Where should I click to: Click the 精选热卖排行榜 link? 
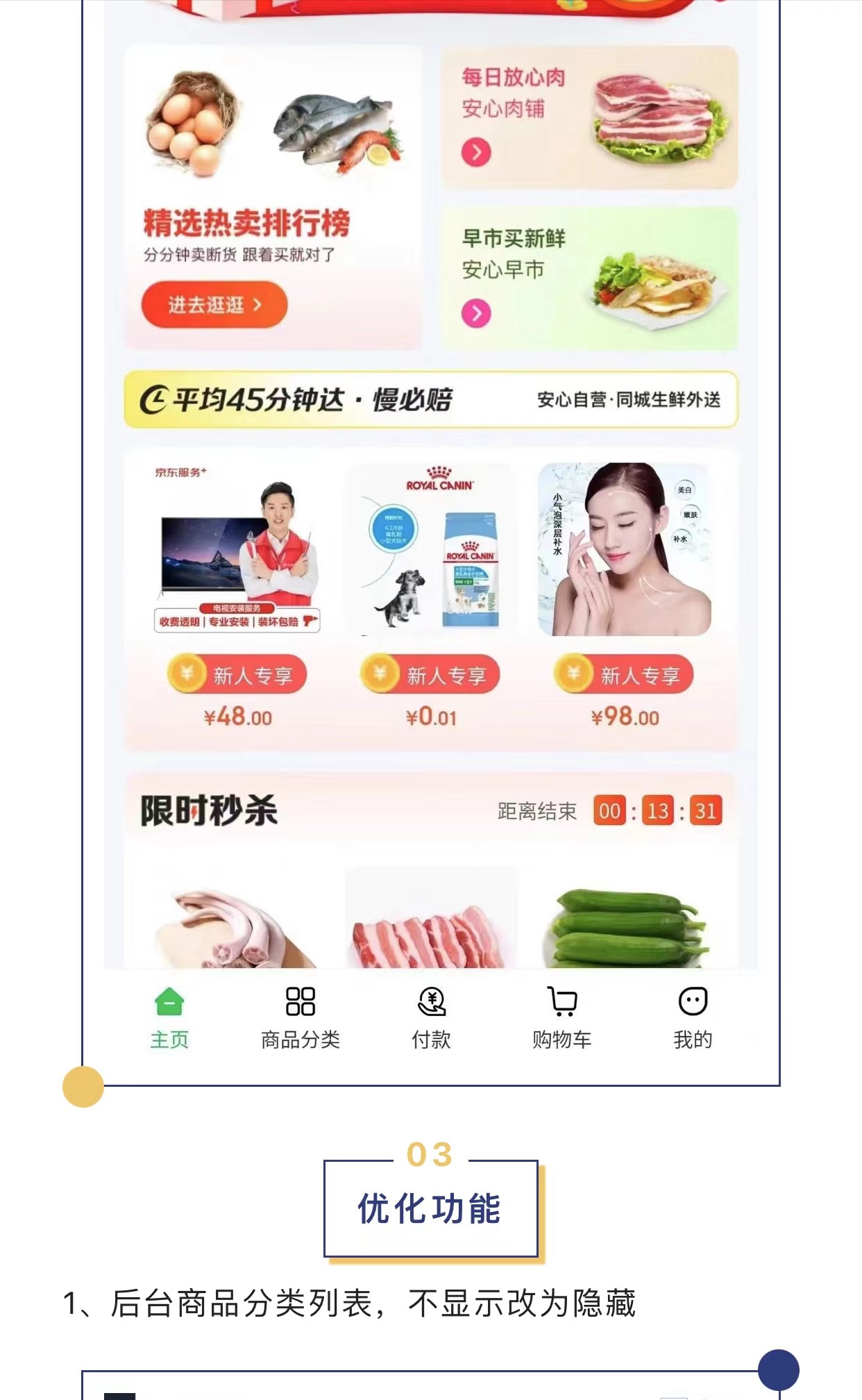pyautogui.click(x=246, y=222)
